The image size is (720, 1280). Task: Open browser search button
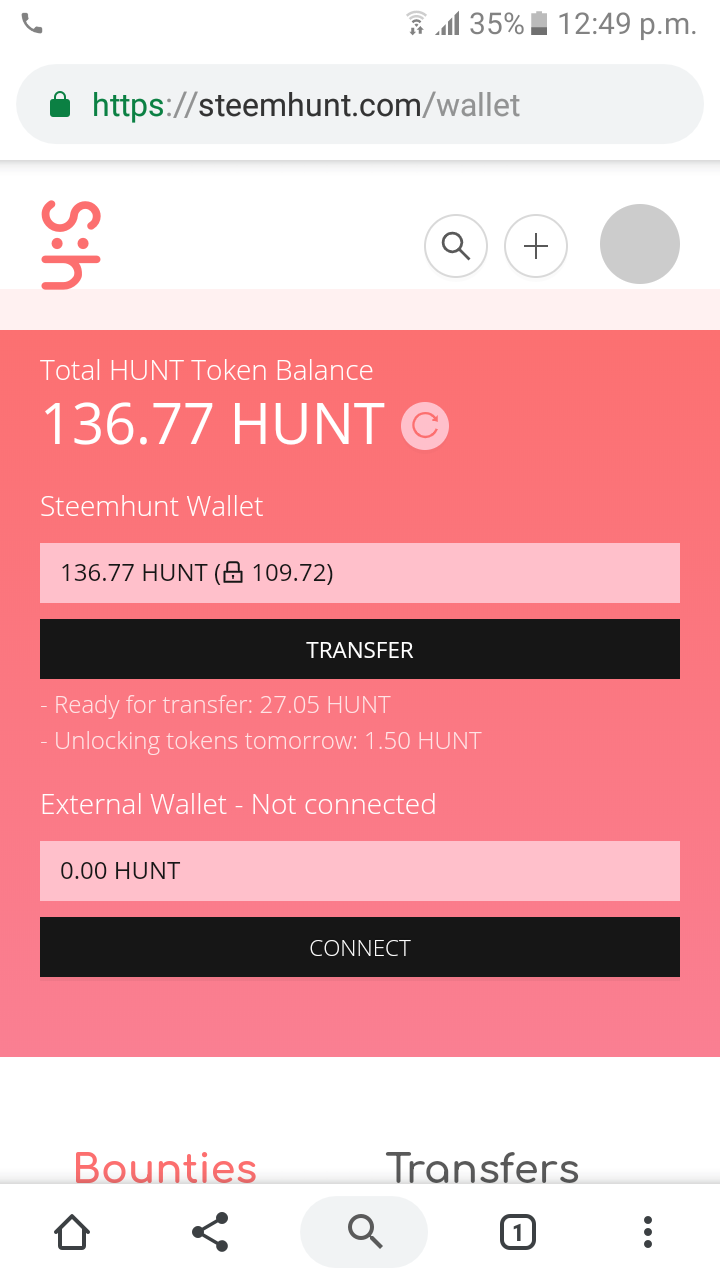point(364,1232)
